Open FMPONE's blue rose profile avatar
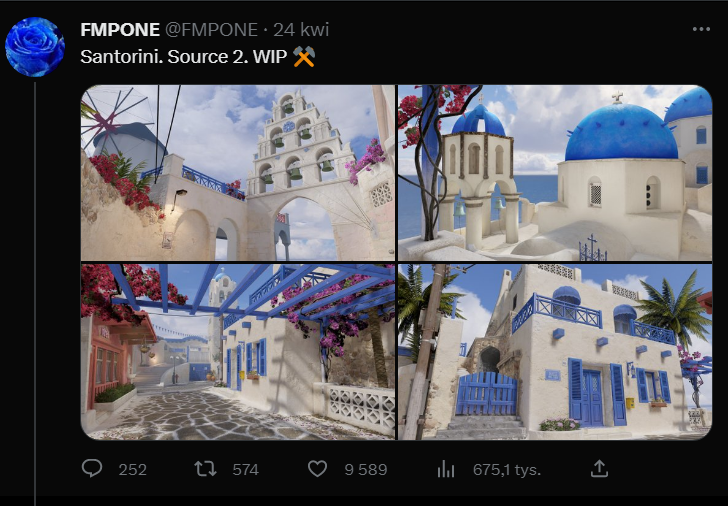This screenshot has height=506, width=728. pos(35,47)
